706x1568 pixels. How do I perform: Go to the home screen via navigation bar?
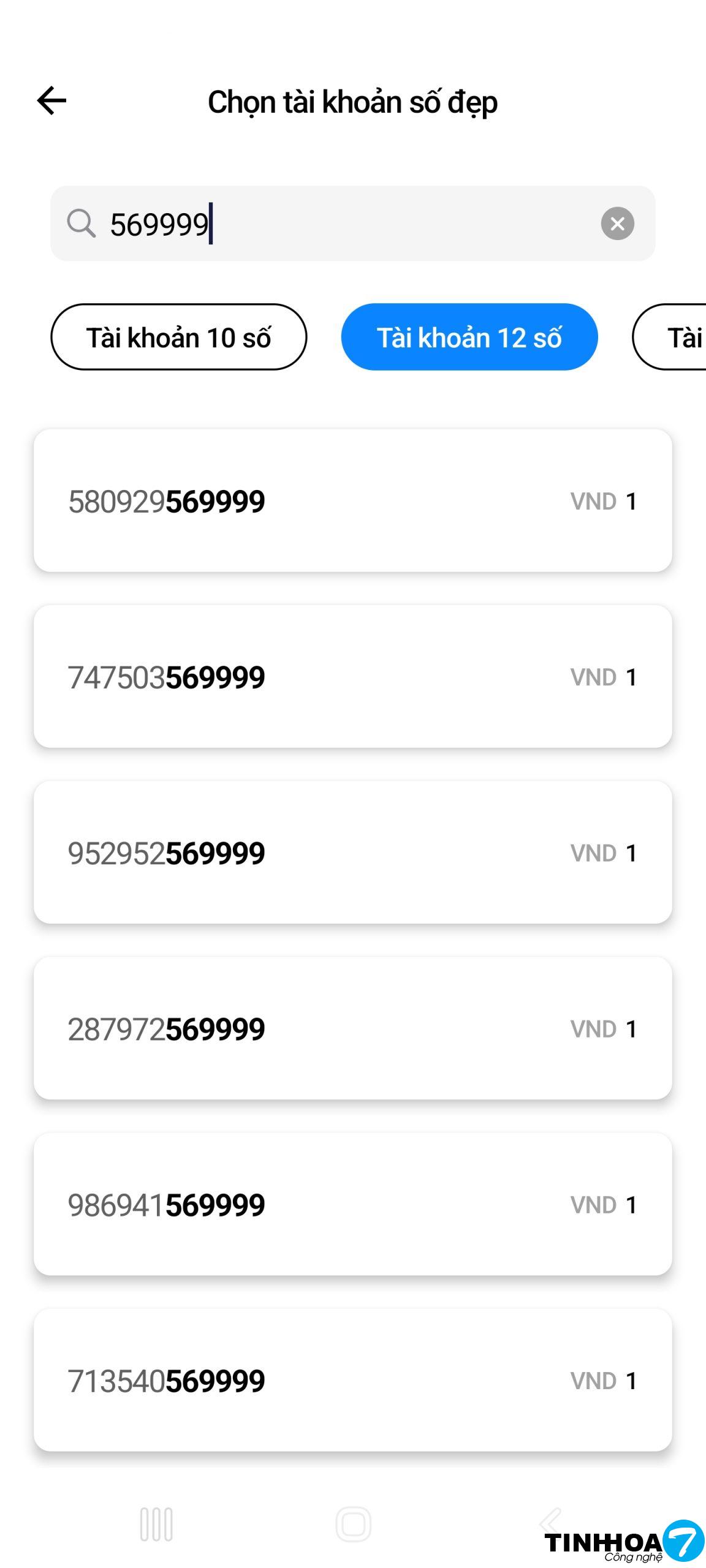click(354, 1524)
